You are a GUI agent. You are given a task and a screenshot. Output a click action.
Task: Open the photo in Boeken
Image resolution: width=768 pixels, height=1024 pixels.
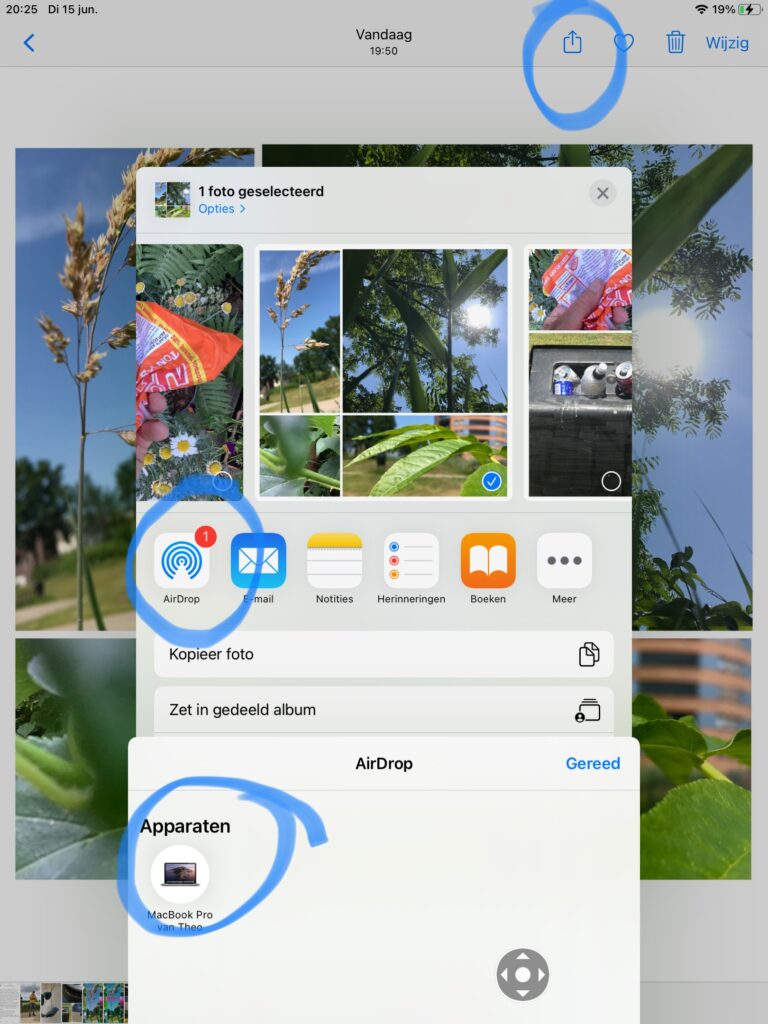(x=488, y=561)
